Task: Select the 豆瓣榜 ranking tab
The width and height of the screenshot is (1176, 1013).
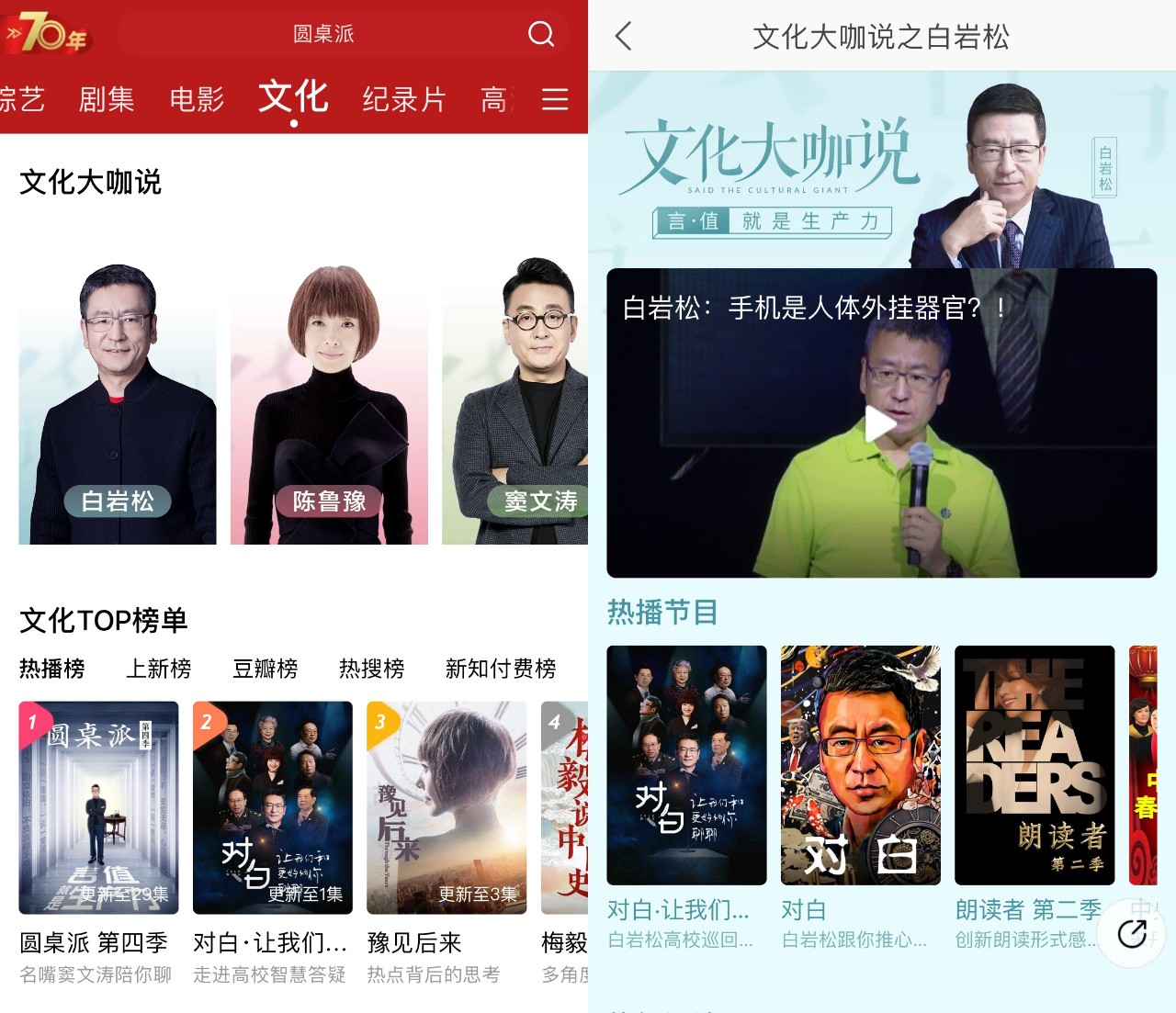Action: click(x=265, y=669)
